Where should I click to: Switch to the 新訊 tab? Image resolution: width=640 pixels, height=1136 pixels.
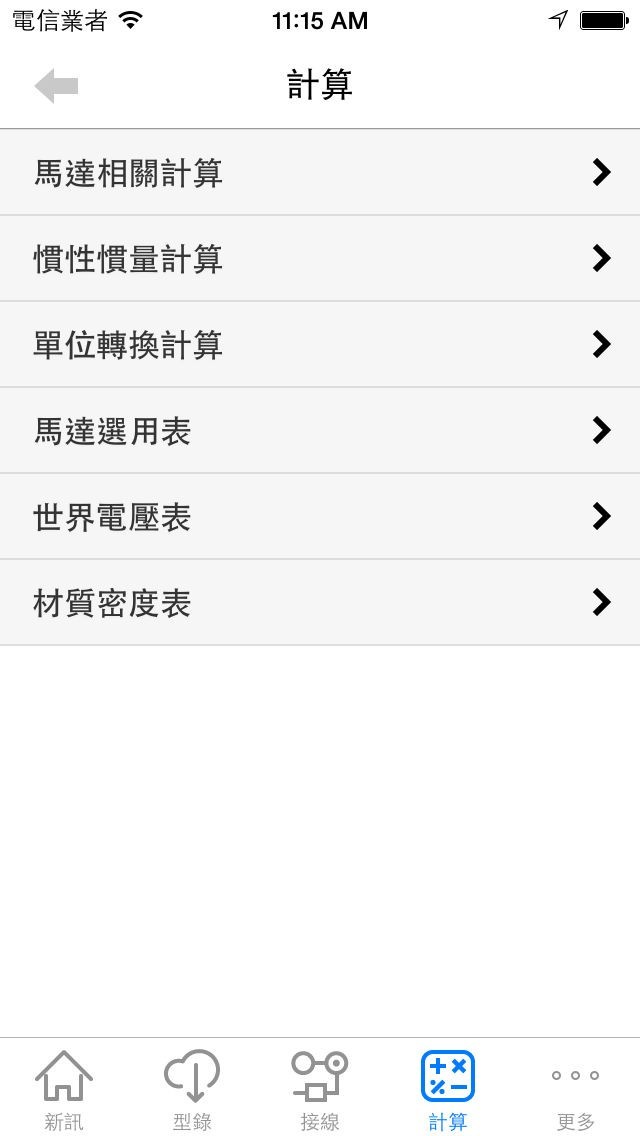coord(64,1090)
